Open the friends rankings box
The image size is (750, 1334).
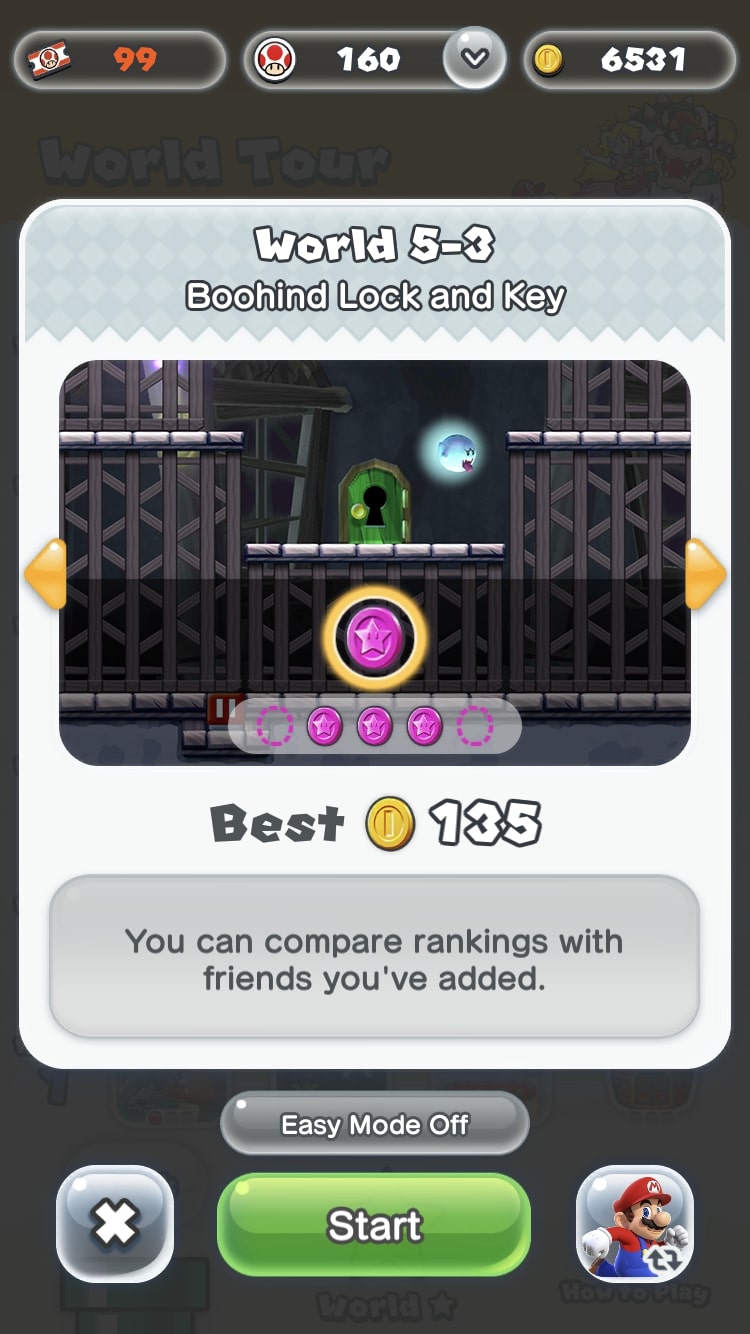click(374, 957)
